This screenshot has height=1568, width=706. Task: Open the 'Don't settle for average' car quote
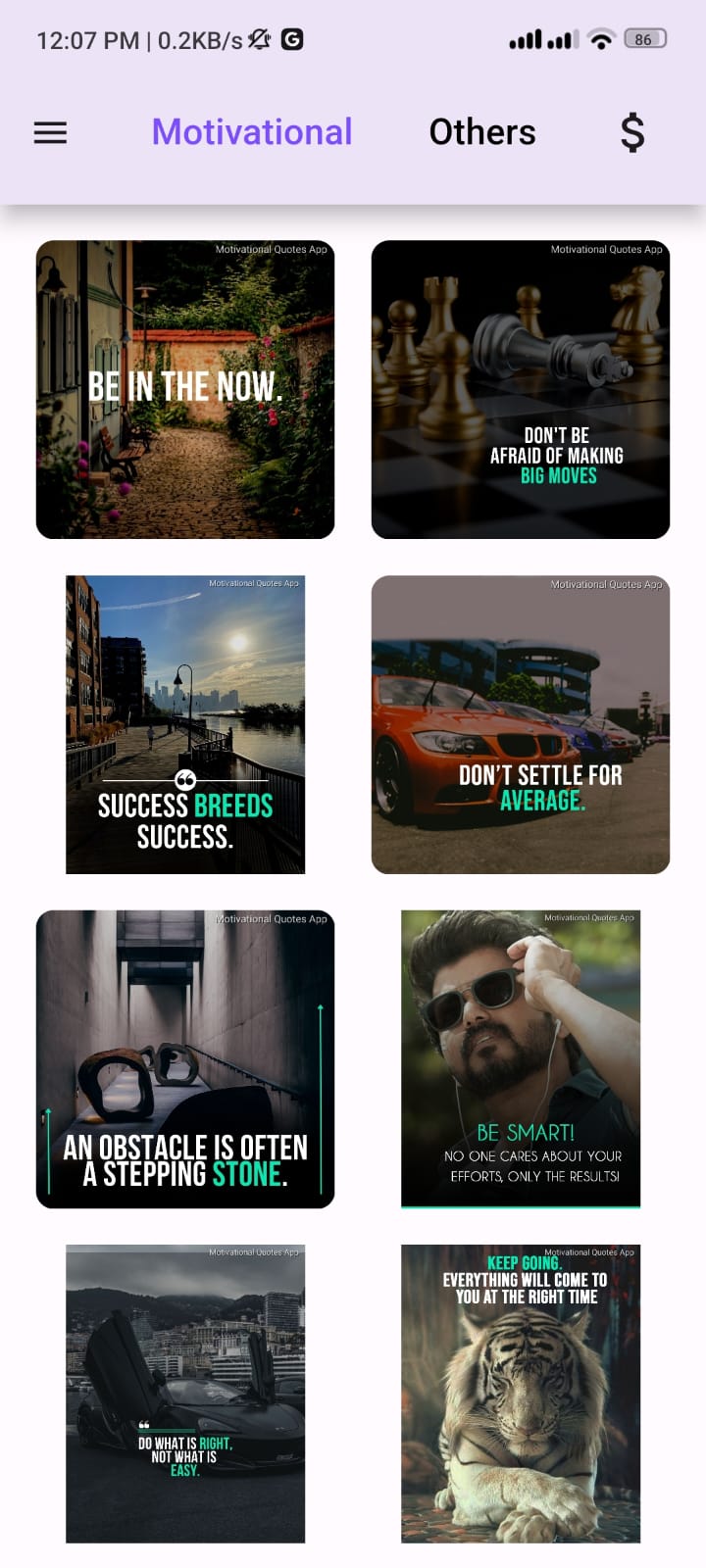[520, 724]
